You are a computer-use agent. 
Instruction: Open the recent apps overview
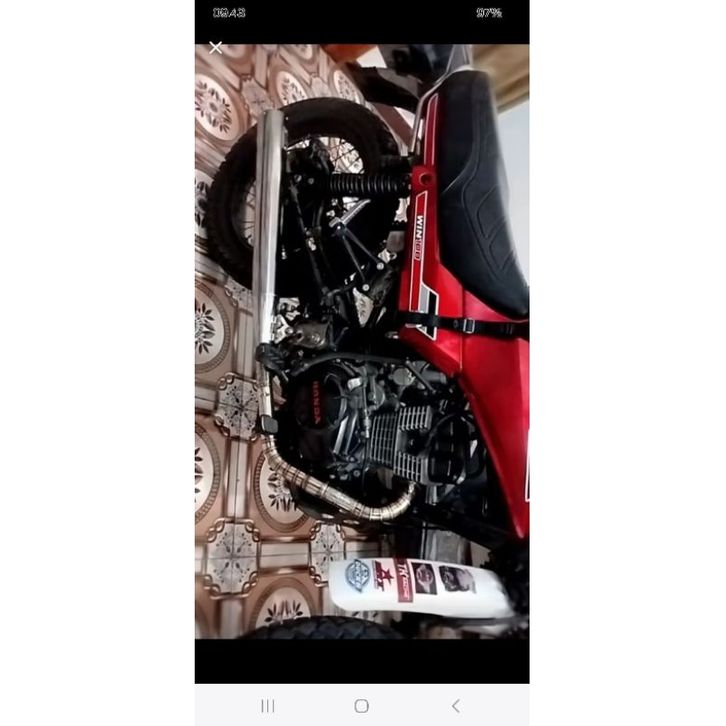[x=267, y=705]
